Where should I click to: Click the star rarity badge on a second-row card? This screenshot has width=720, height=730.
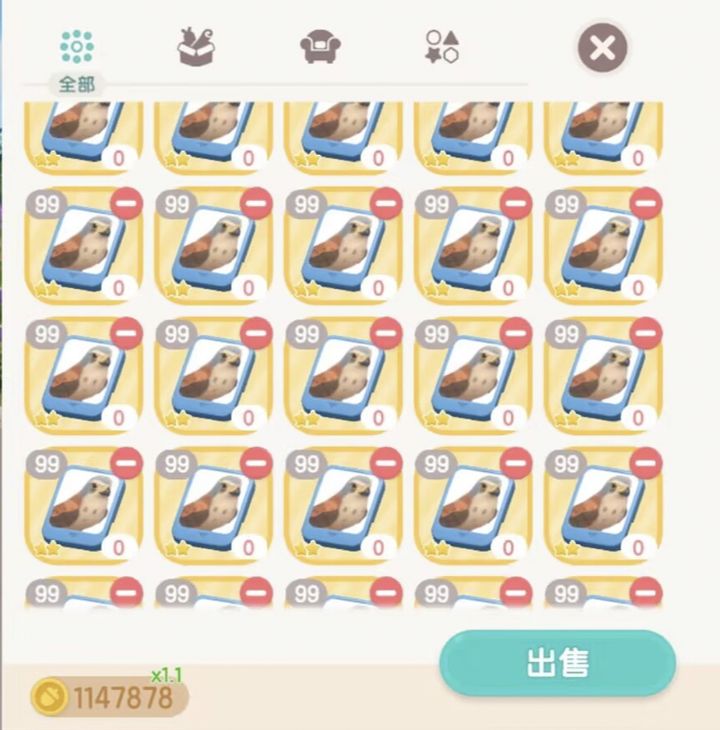45,288
